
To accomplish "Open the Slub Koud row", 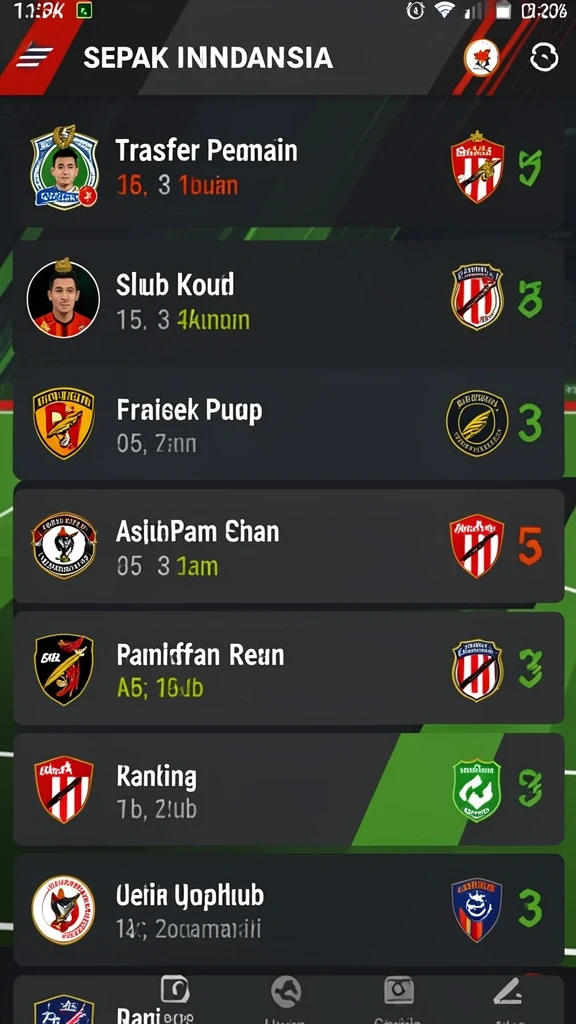I will 288,300.
